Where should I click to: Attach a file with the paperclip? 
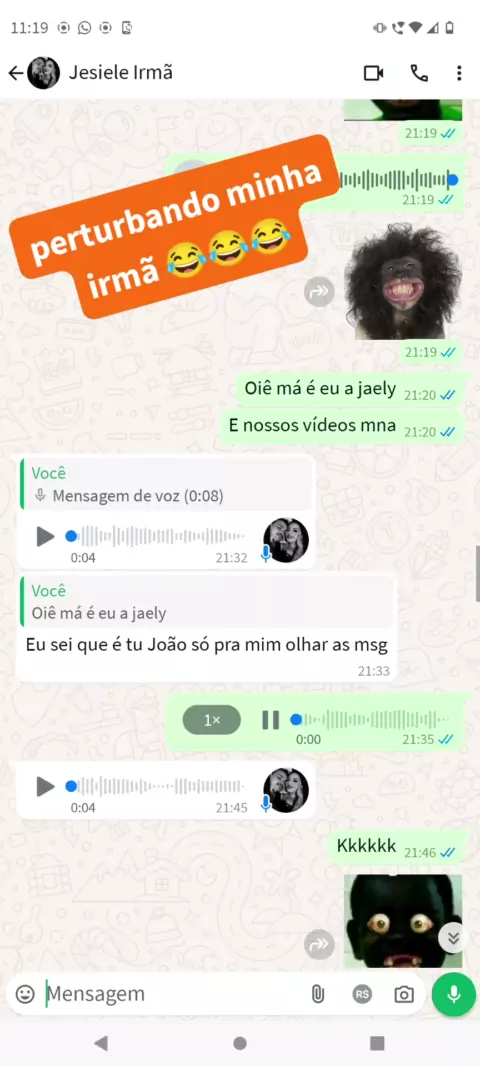point(318,995)
